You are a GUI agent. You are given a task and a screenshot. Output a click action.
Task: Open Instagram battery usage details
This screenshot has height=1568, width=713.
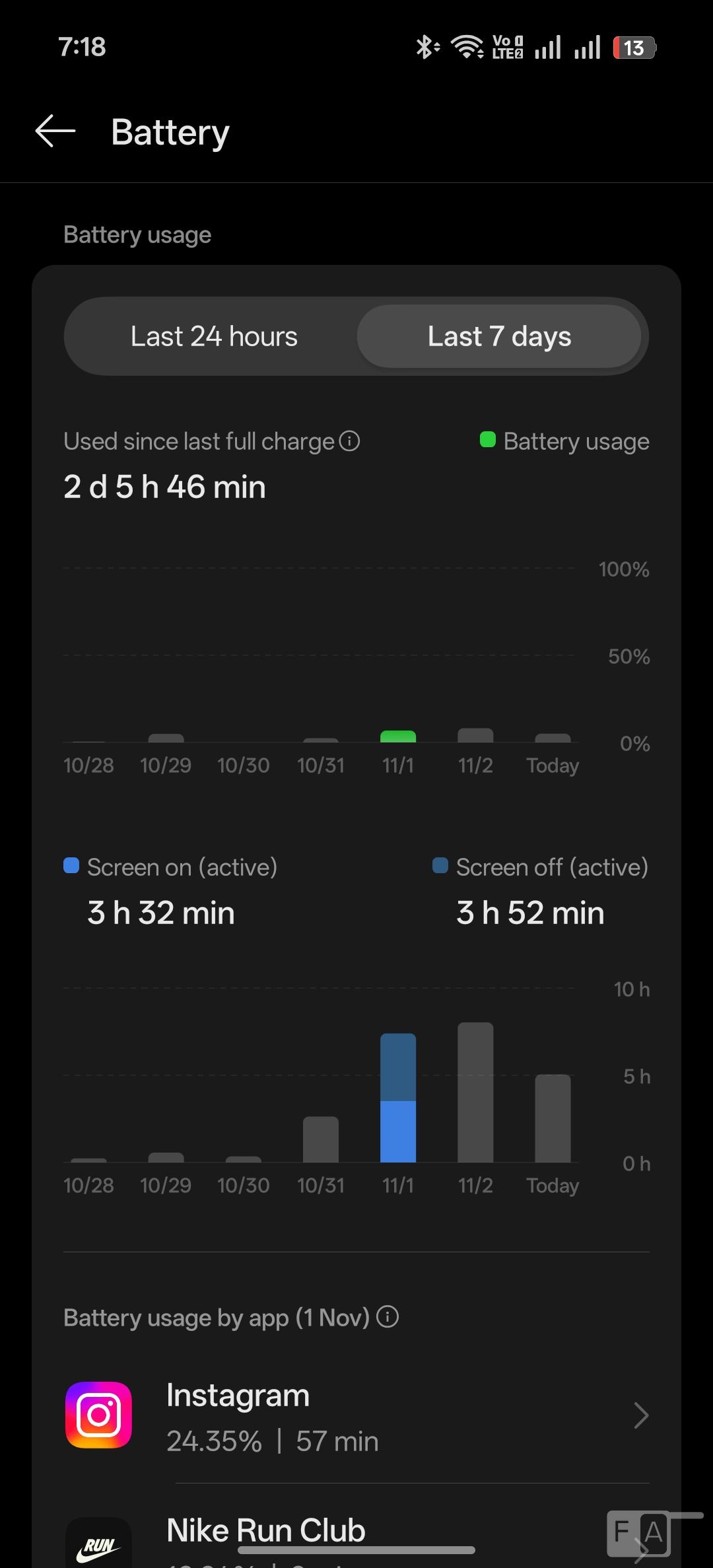tap(356, 1415)
